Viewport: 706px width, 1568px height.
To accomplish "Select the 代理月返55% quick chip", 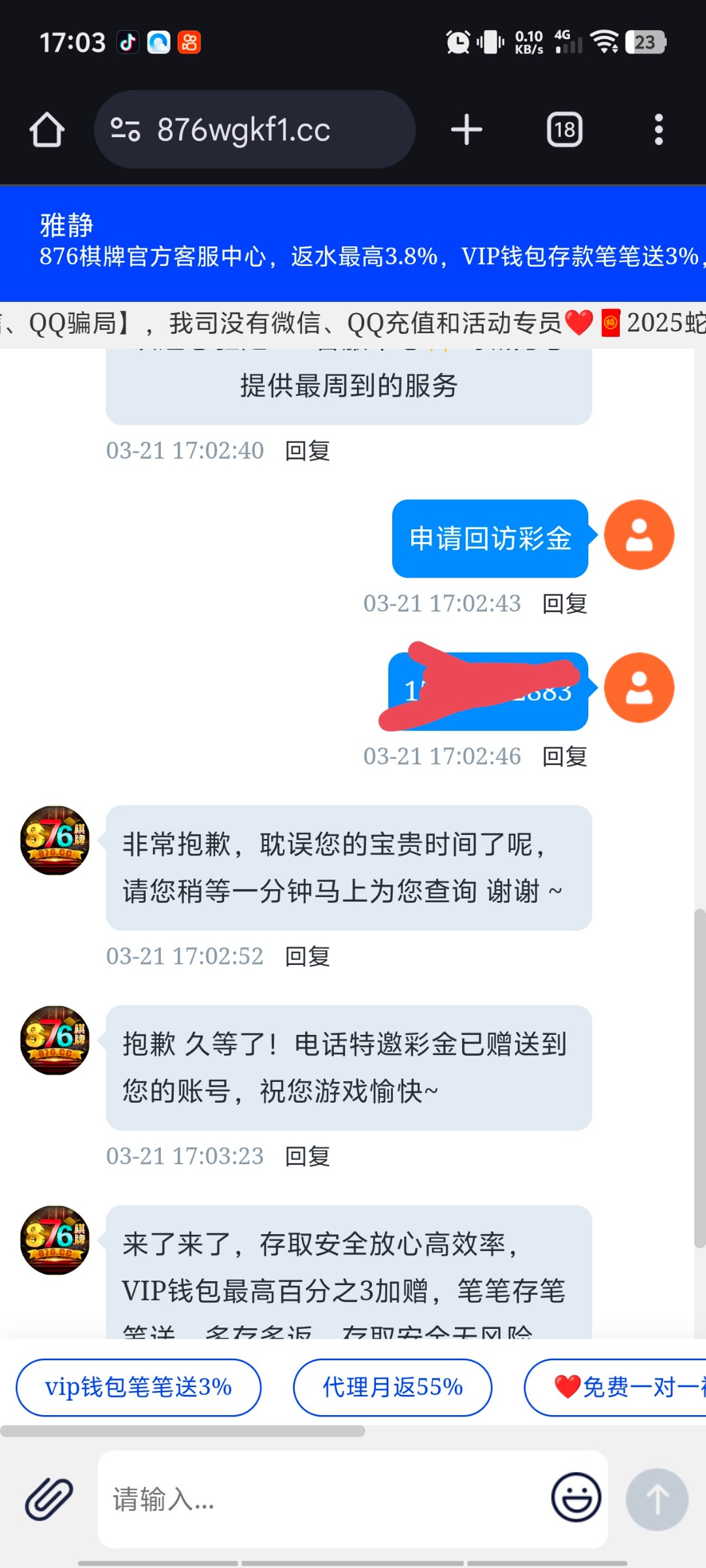I will coord(392,1386).
